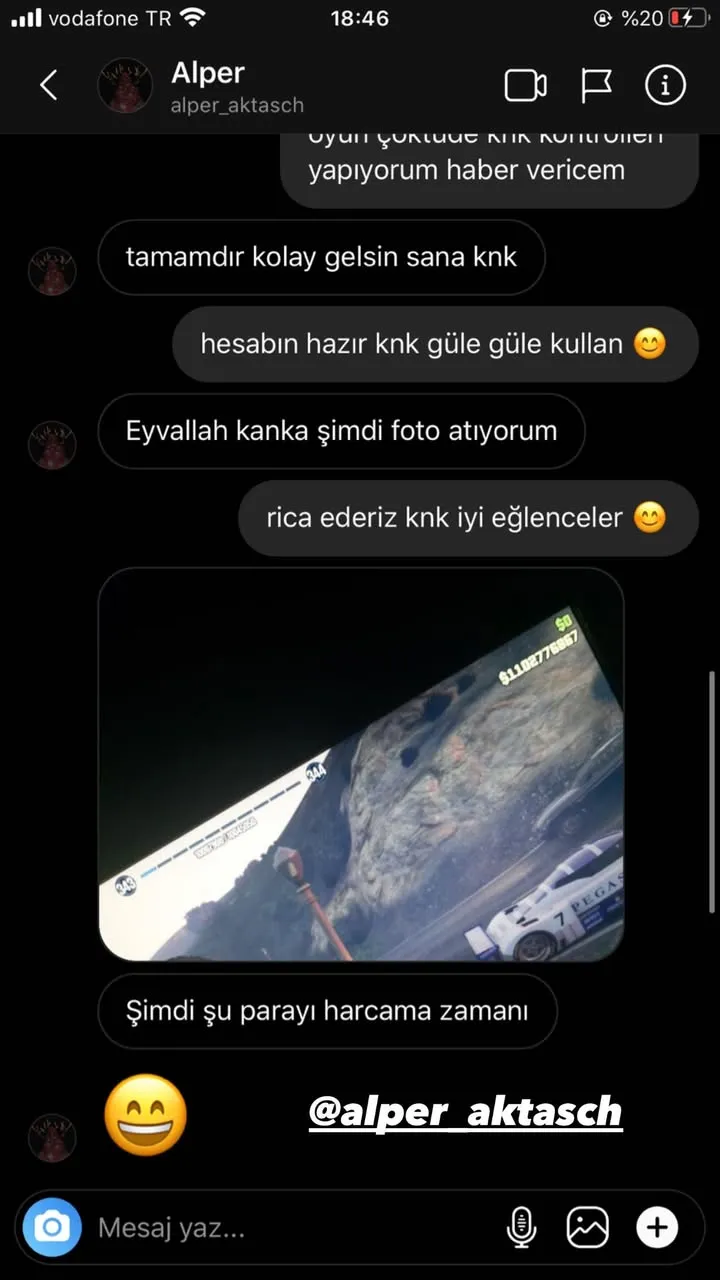720x1280 pixels.
Task: Open the camera to send a photo
Action: click(x=50, y=1226)
